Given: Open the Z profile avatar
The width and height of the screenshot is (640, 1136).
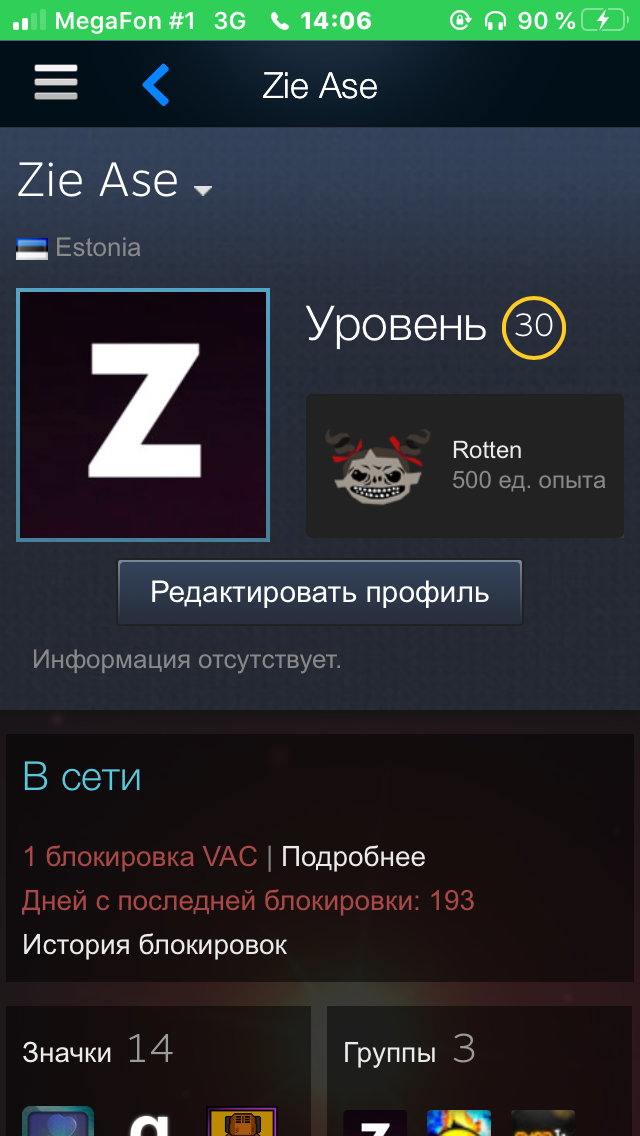Looking at the screenshot, I should (x=143, y=415).
